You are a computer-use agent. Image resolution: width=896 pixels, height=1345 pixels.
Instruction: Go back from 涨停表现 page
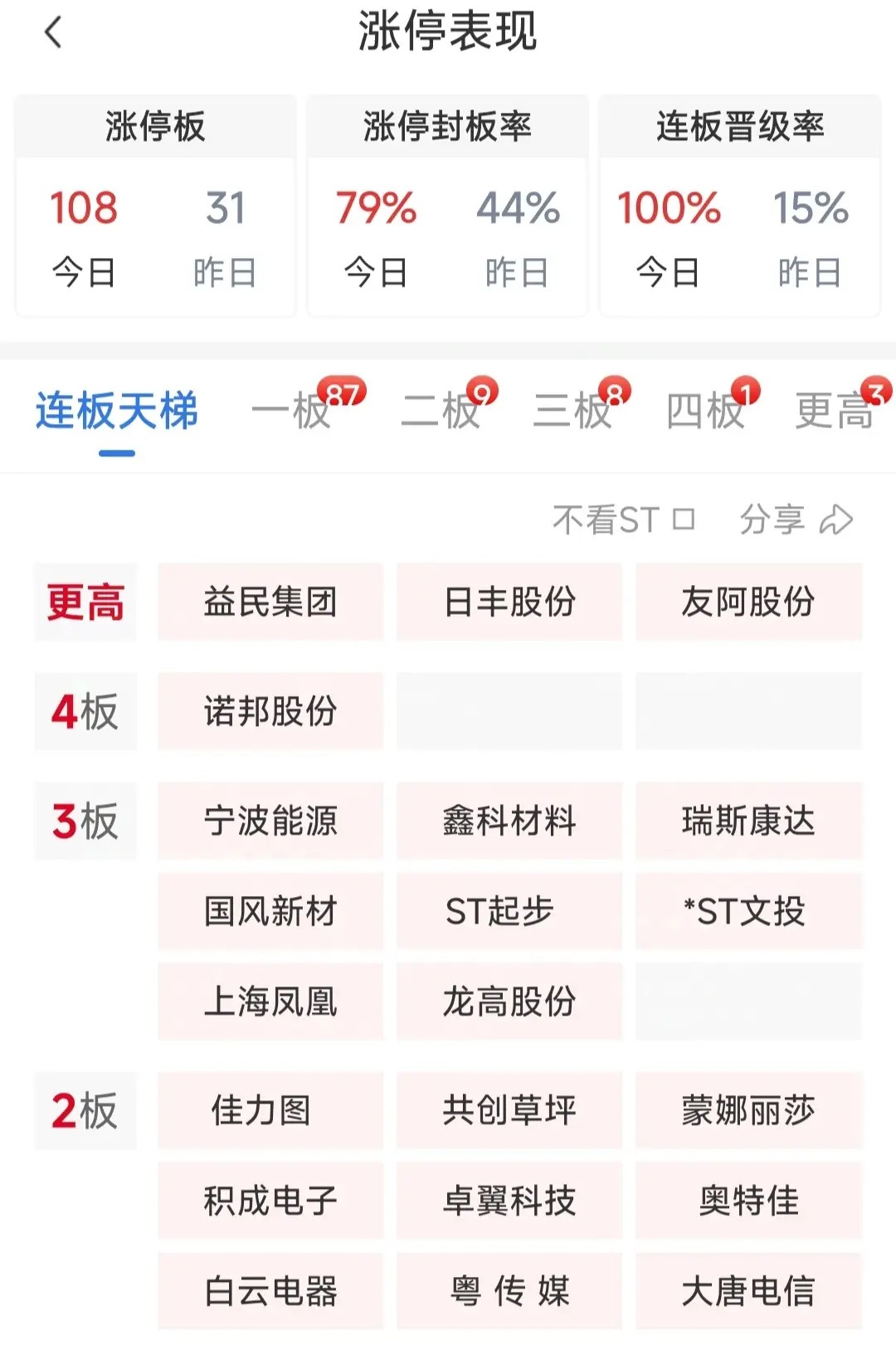[53, 33]
